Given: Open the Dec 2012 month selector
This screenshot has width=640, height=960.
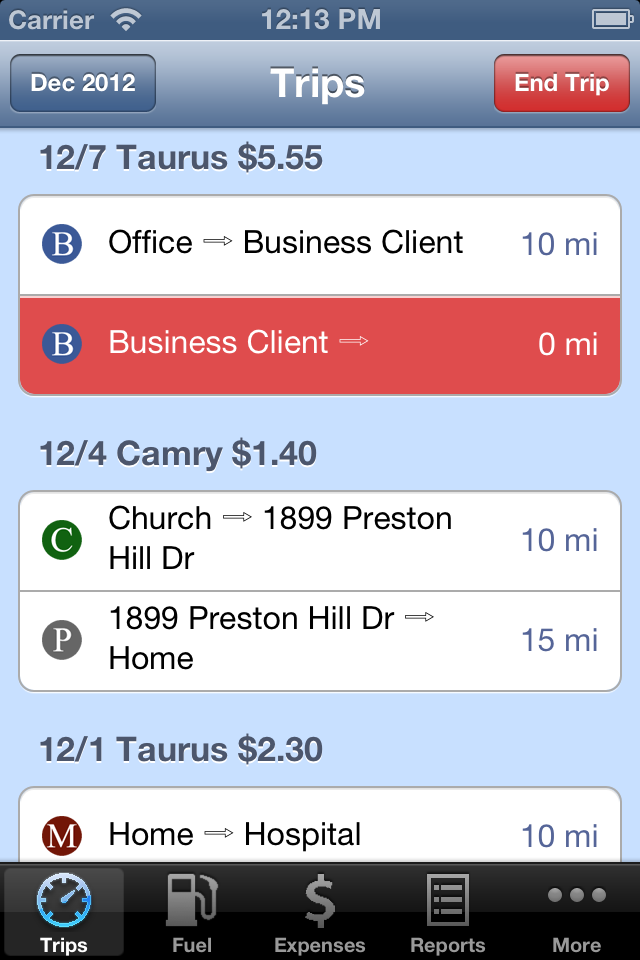Looking at the screenshot, I should [x=83, y=83].
